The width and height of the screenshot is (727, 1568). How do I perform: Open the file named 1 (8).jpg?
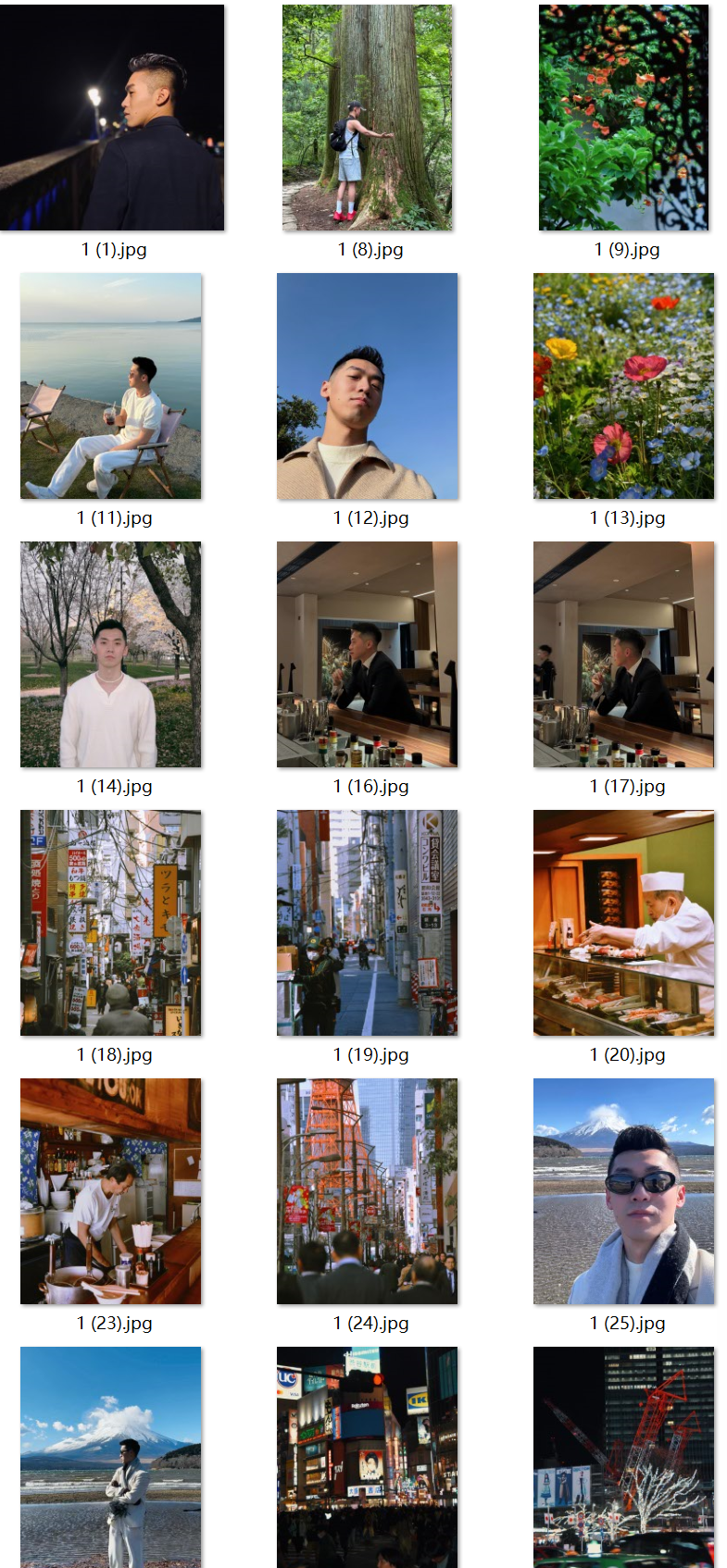click(368, 118)
